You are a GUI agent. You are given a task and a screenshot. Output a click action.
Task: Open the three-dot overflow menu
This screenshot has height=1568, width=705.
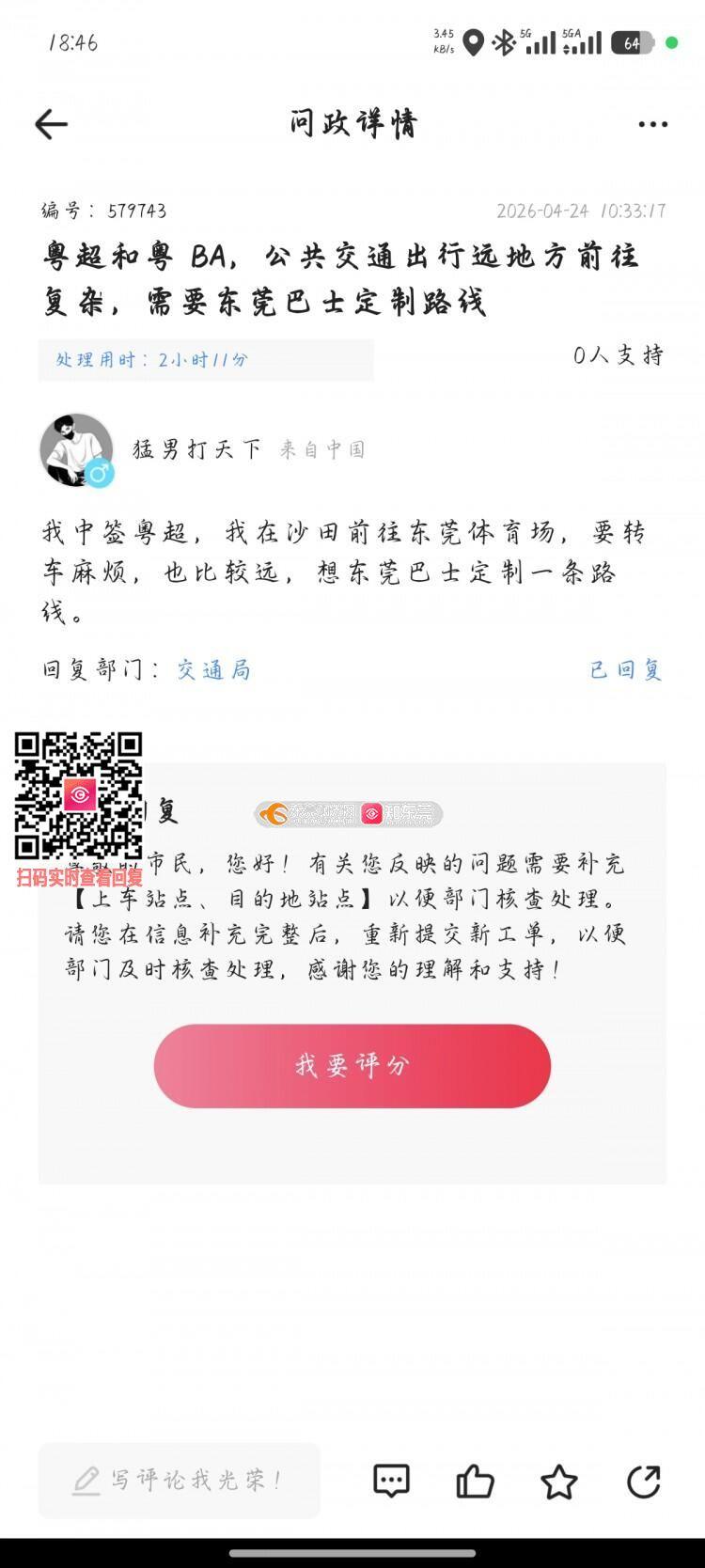[x=652, y=124]
